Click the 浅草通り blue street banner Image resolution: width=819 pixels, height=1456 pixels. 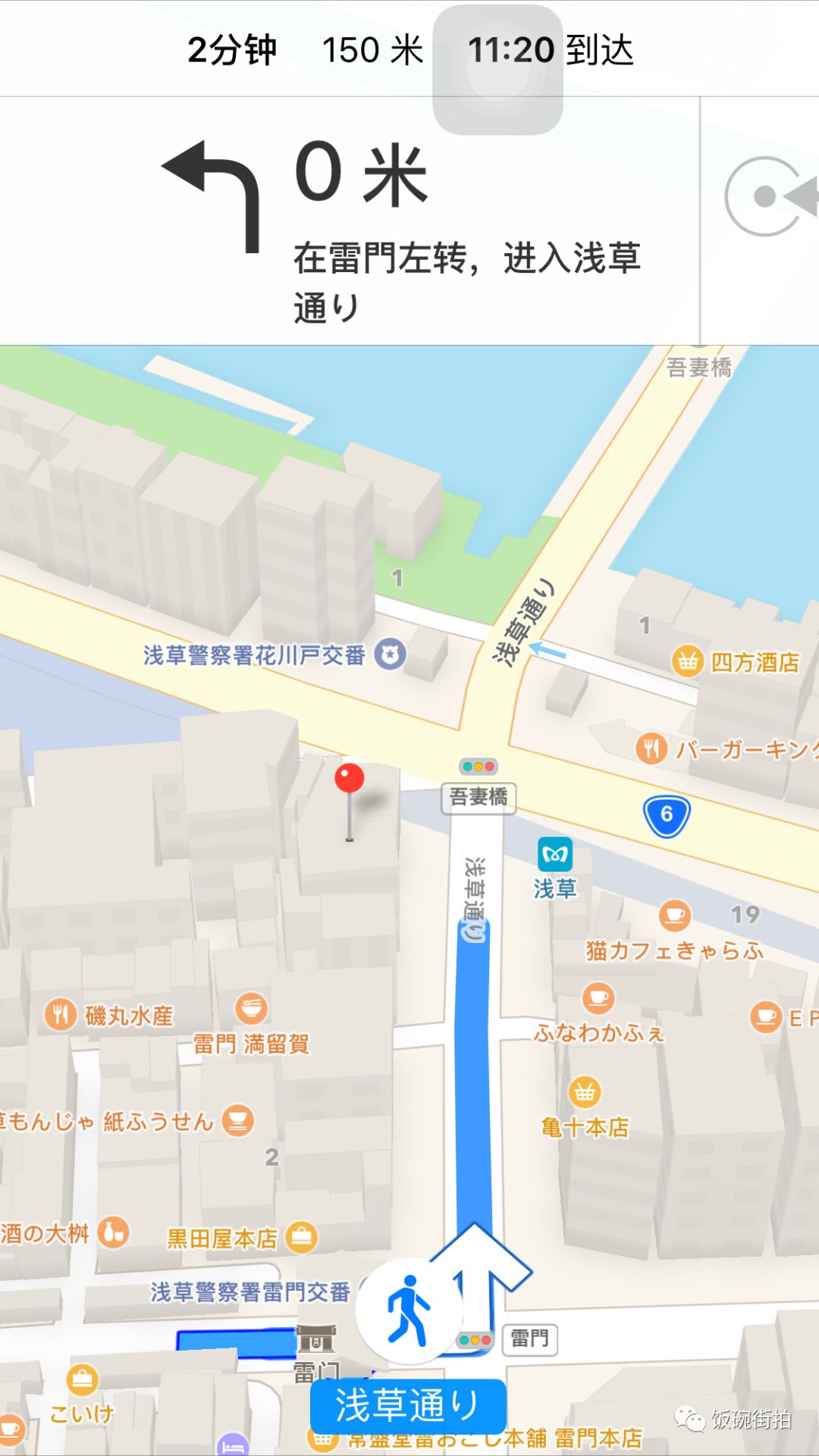click(407, 1406)
